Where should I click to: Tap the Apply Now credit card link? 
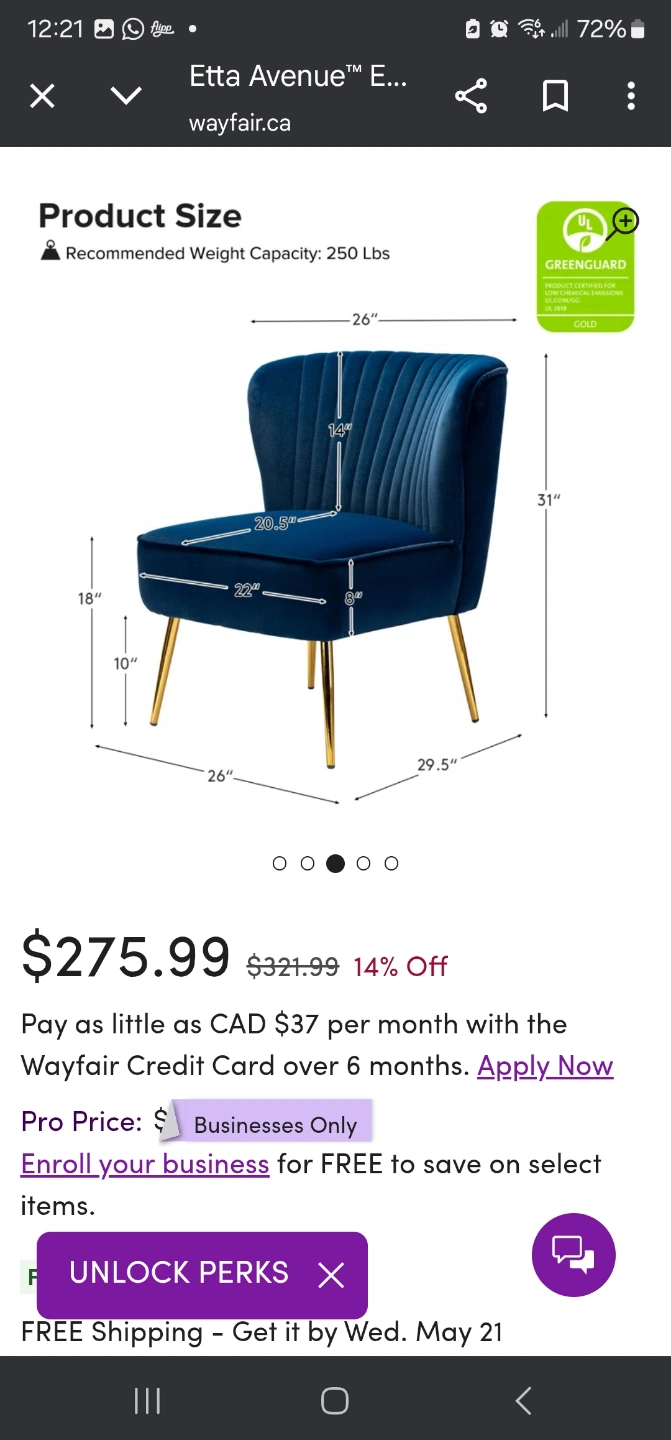545,1066
